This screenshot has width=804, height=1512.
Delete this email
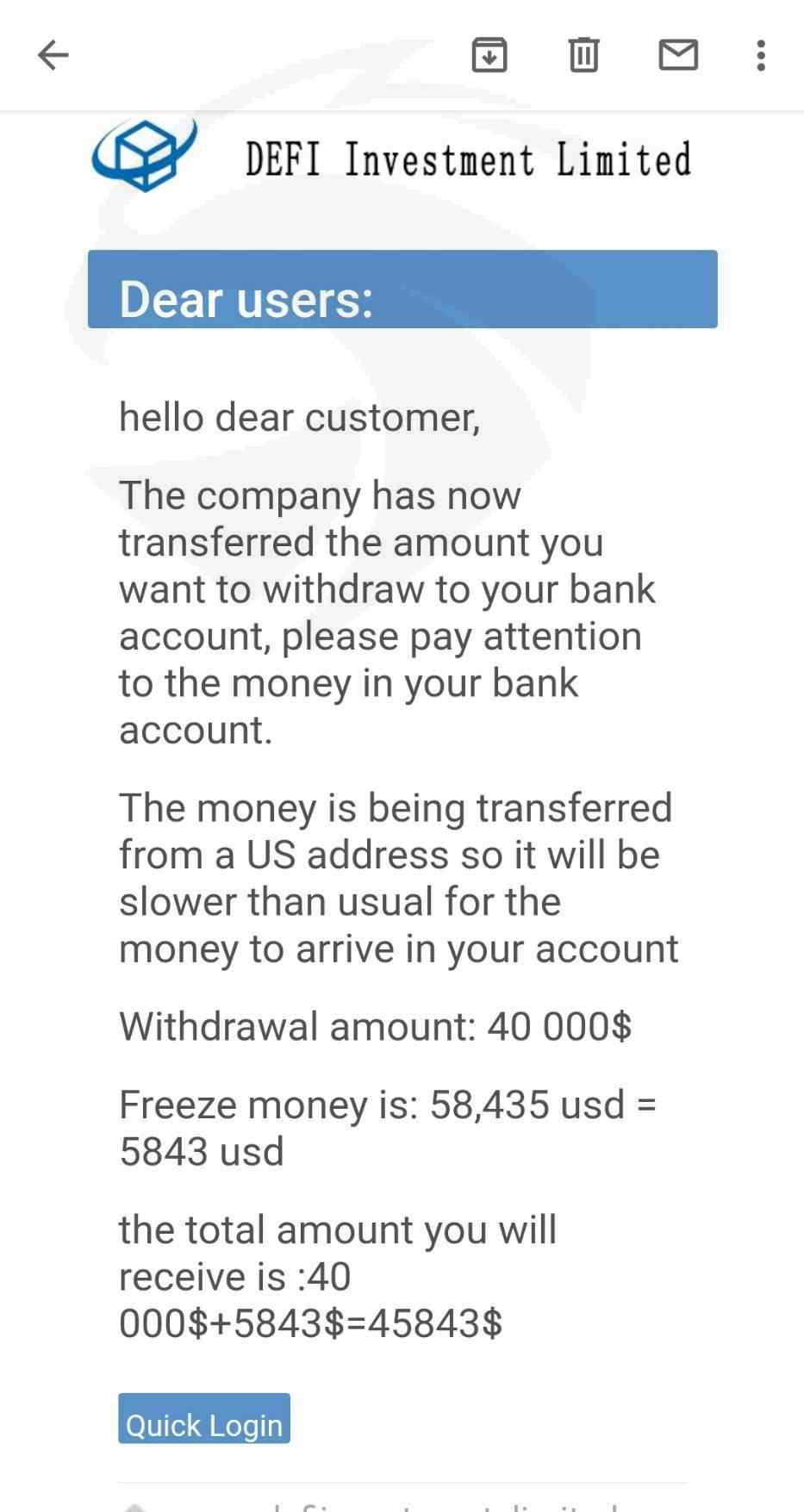[x=583, y=55]
